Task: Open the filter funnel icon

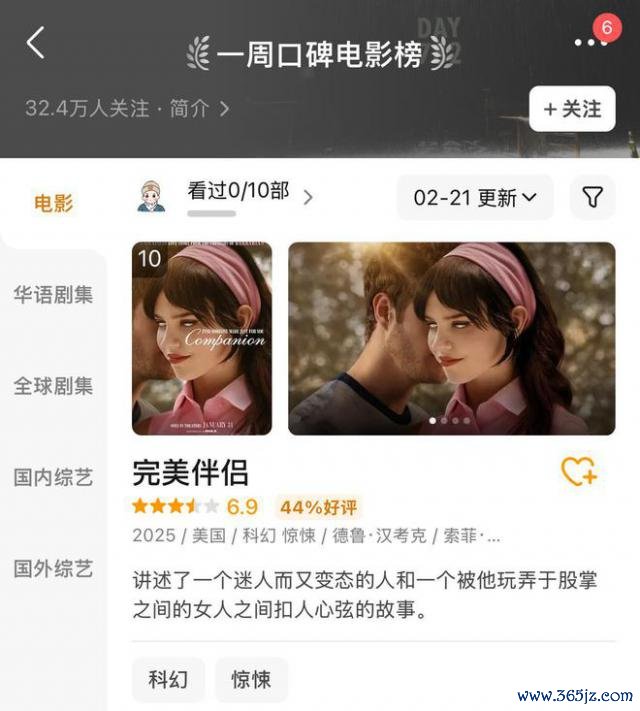Action: point(593,197)
